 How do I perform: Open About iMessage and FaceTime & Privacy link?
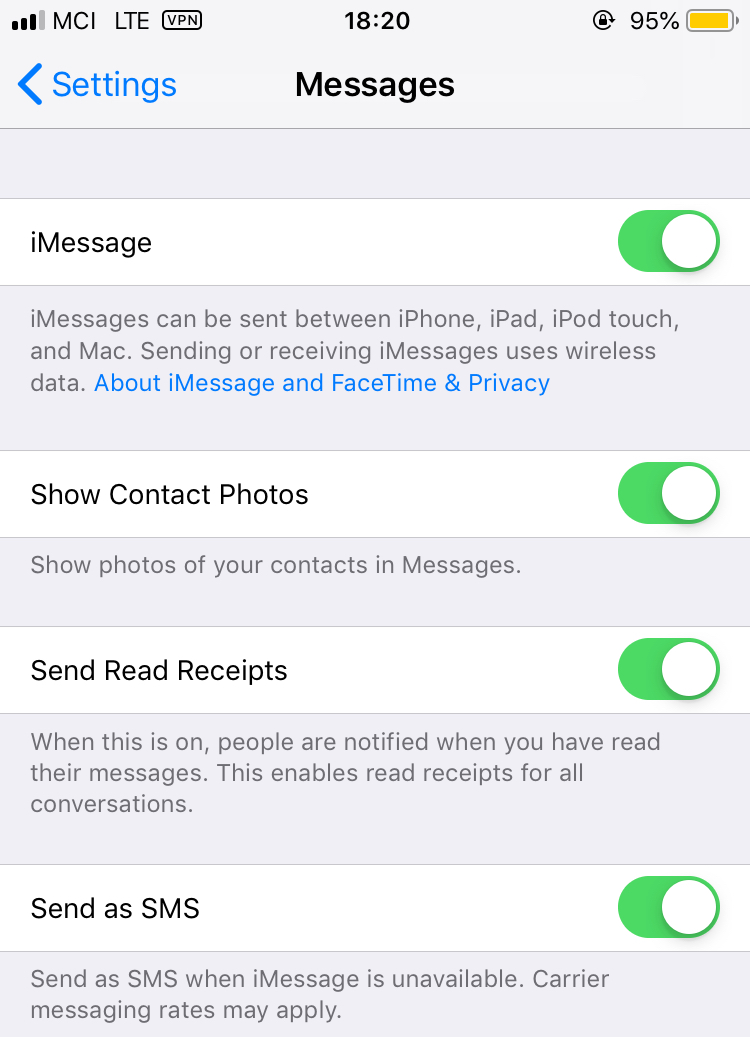click(322, 383)
